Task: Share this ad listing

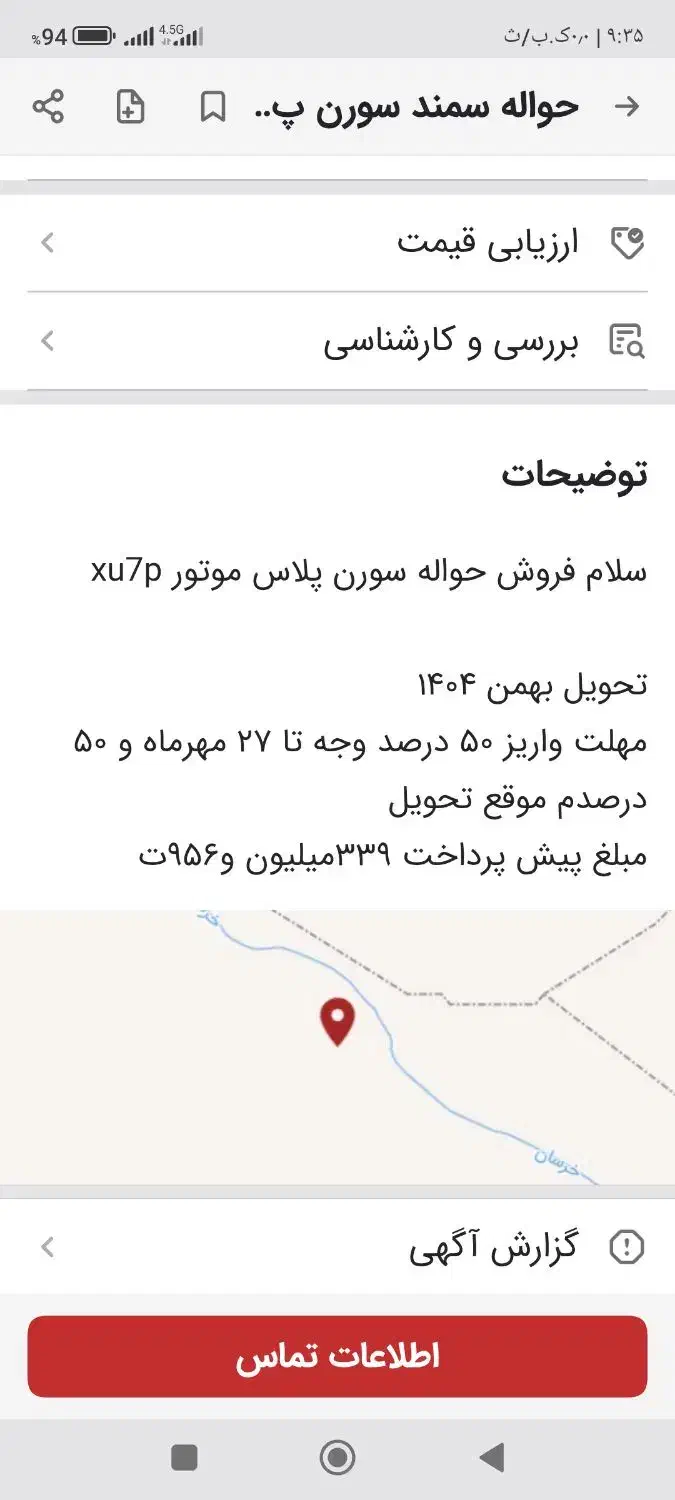Action: tap(48, 107)
